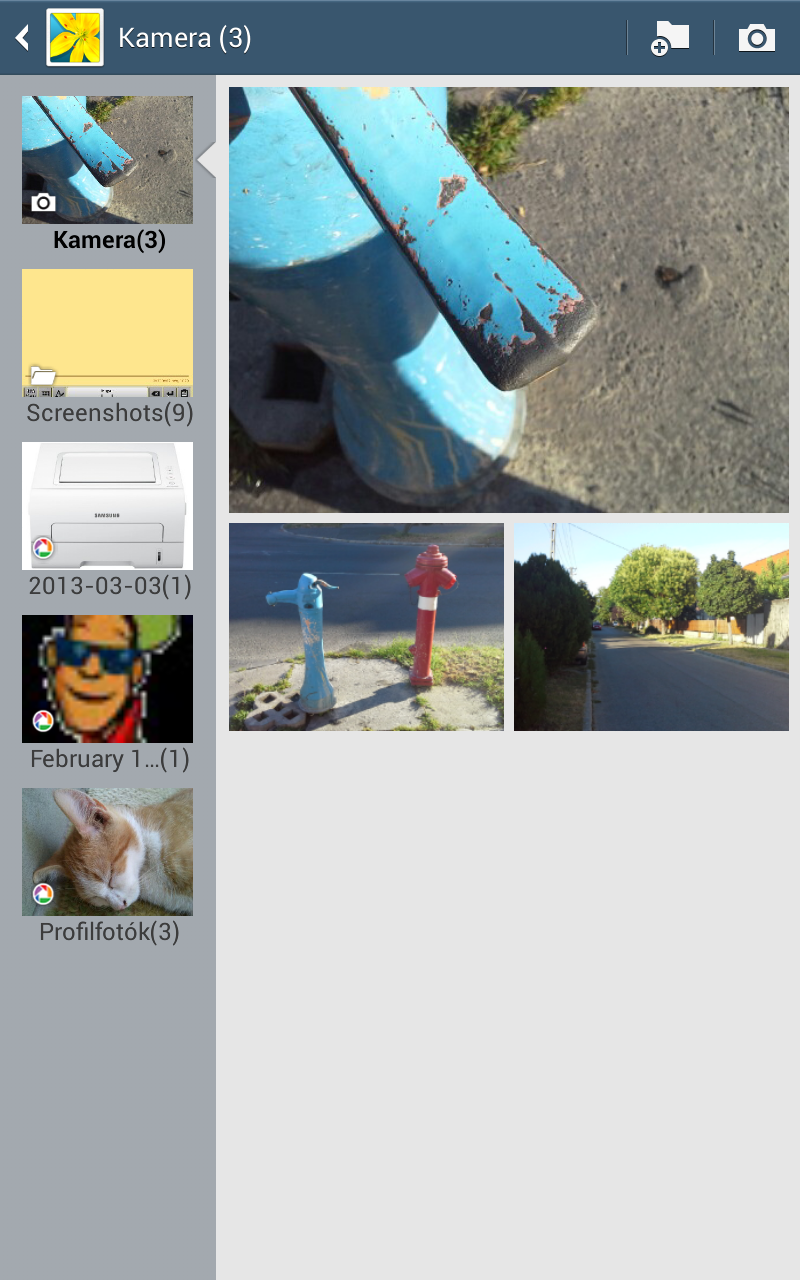
Task: Create a new album folder
Action: 671,38
